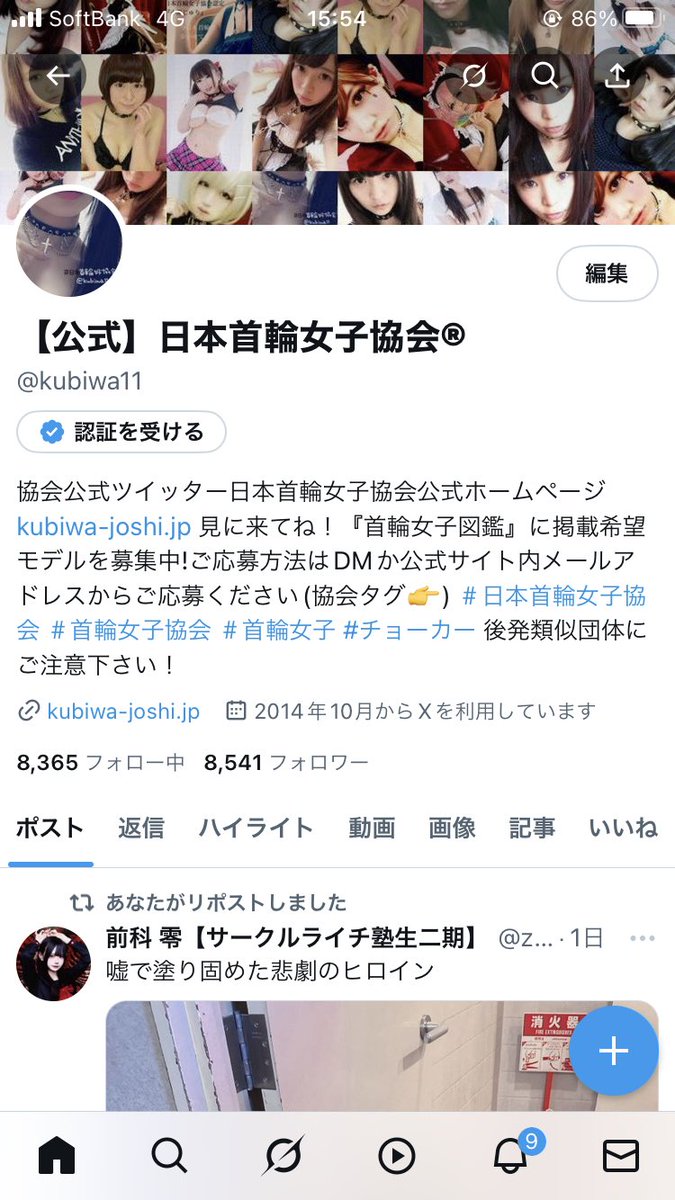Open the more menu on 前科 零's post
The image size is (675, 1200).
[640, 938]
